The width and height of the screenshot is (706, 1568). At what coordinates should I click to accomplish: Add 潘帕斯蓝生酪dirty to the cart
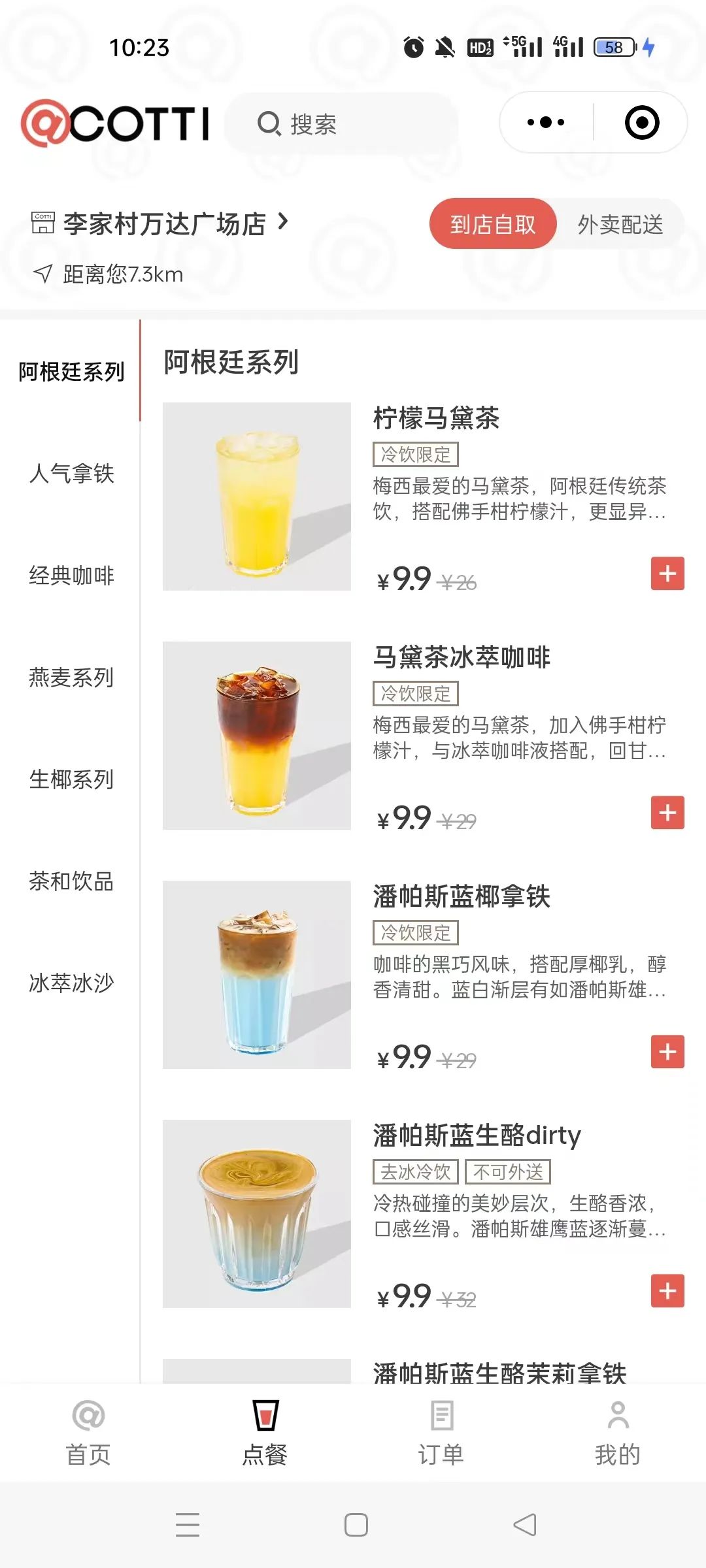pos(667,1291)
